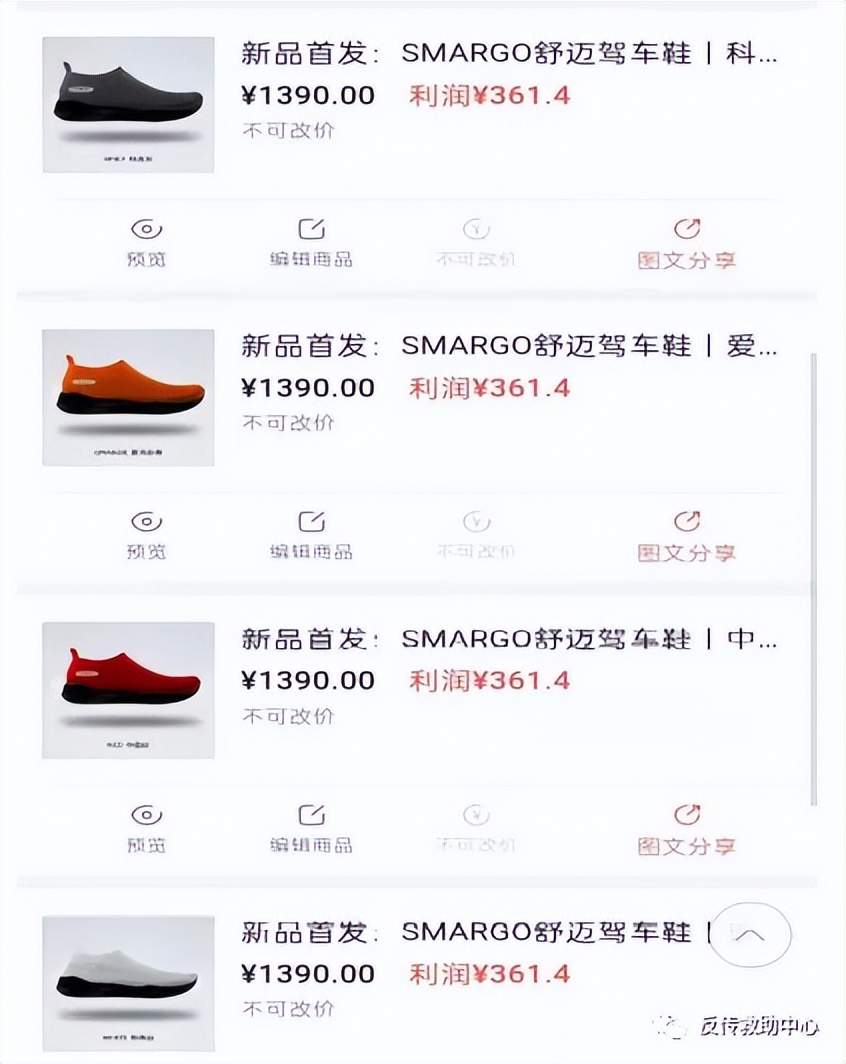Tap the 图文分享 share arrow under the orange shoe
The height and width of the screenshot is (1064, 846).
pyautogui.click(x=686, y=533)
